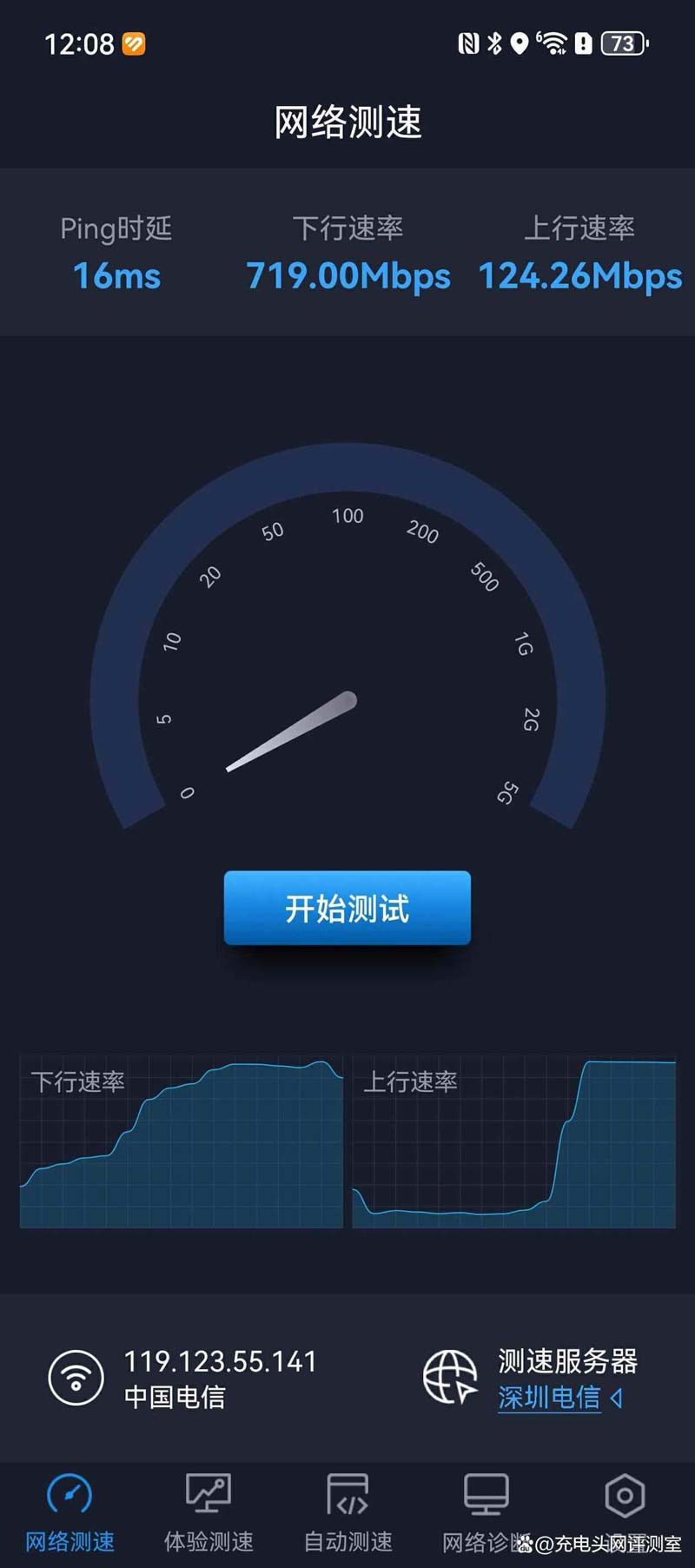The height and width of the screenshot is (1568, 695).
Task: Switch to the 网络测速 tab
Action: tap(69, 1513)
